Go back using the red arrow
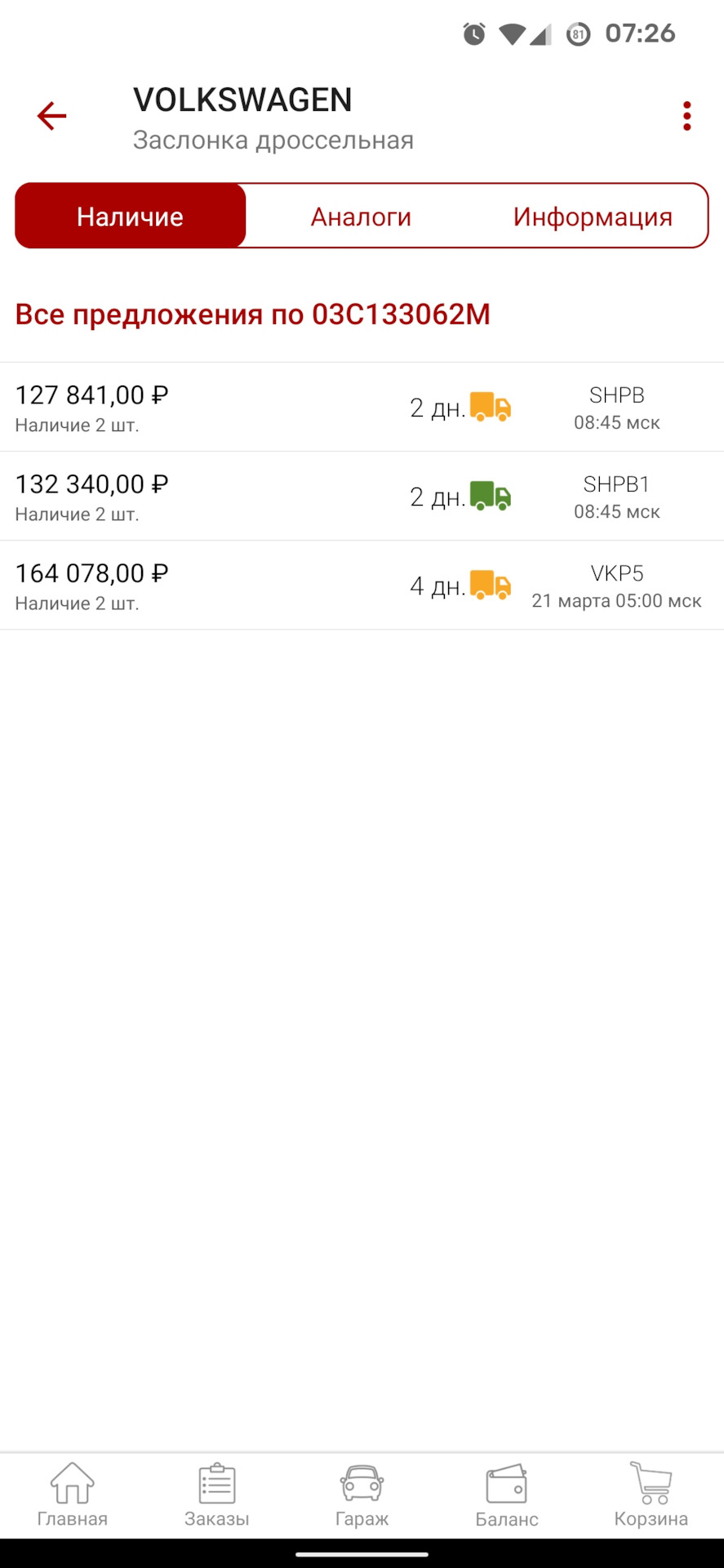 (x=51, y=116)
